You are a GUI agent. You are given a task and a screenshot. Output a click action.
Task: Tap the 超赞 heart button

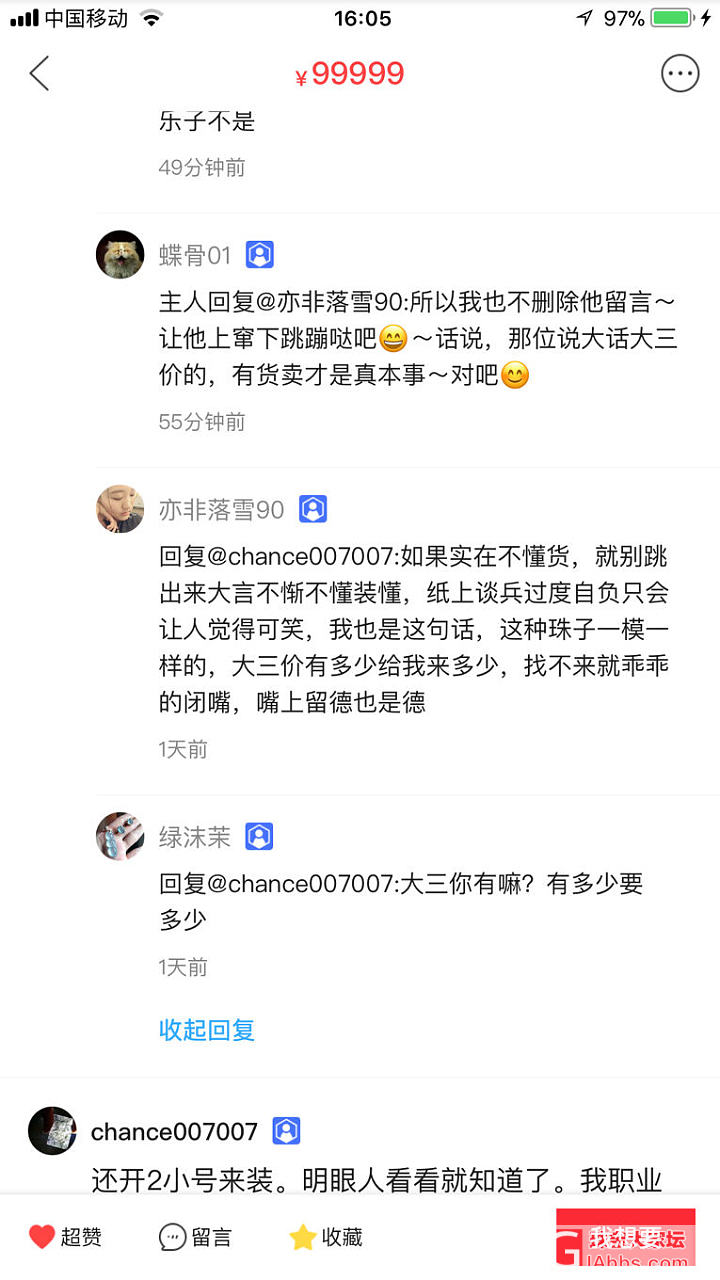[65, 1237]
